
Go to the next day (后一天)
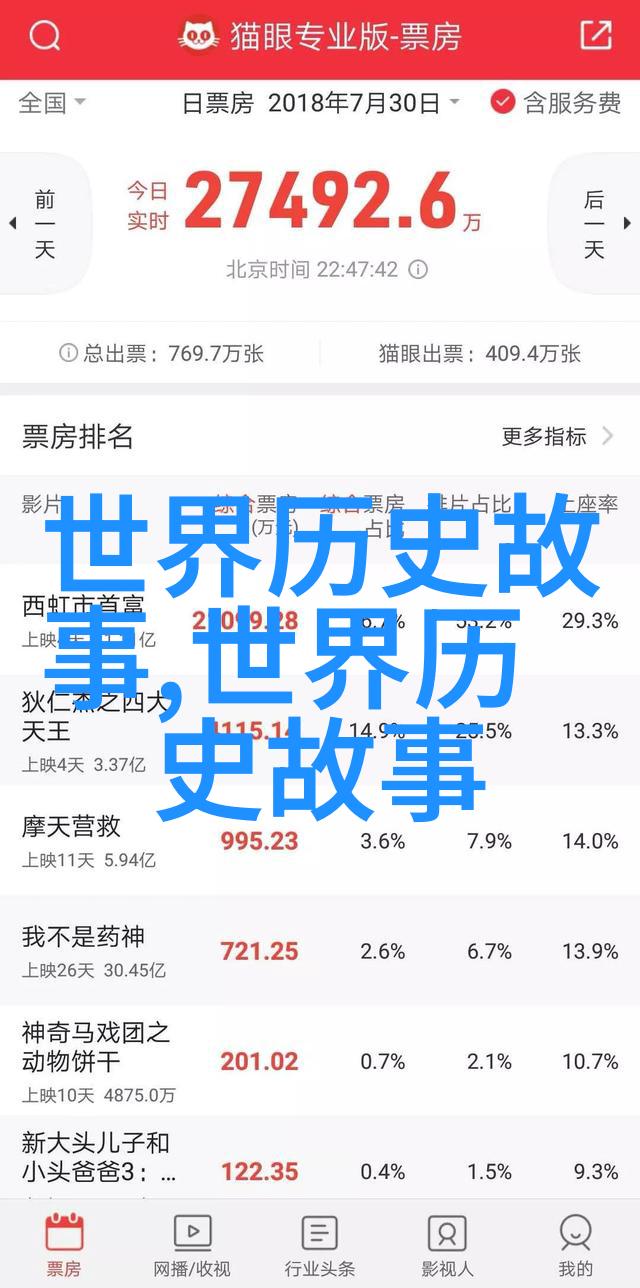pyautogui.click(x=595, y=224)
